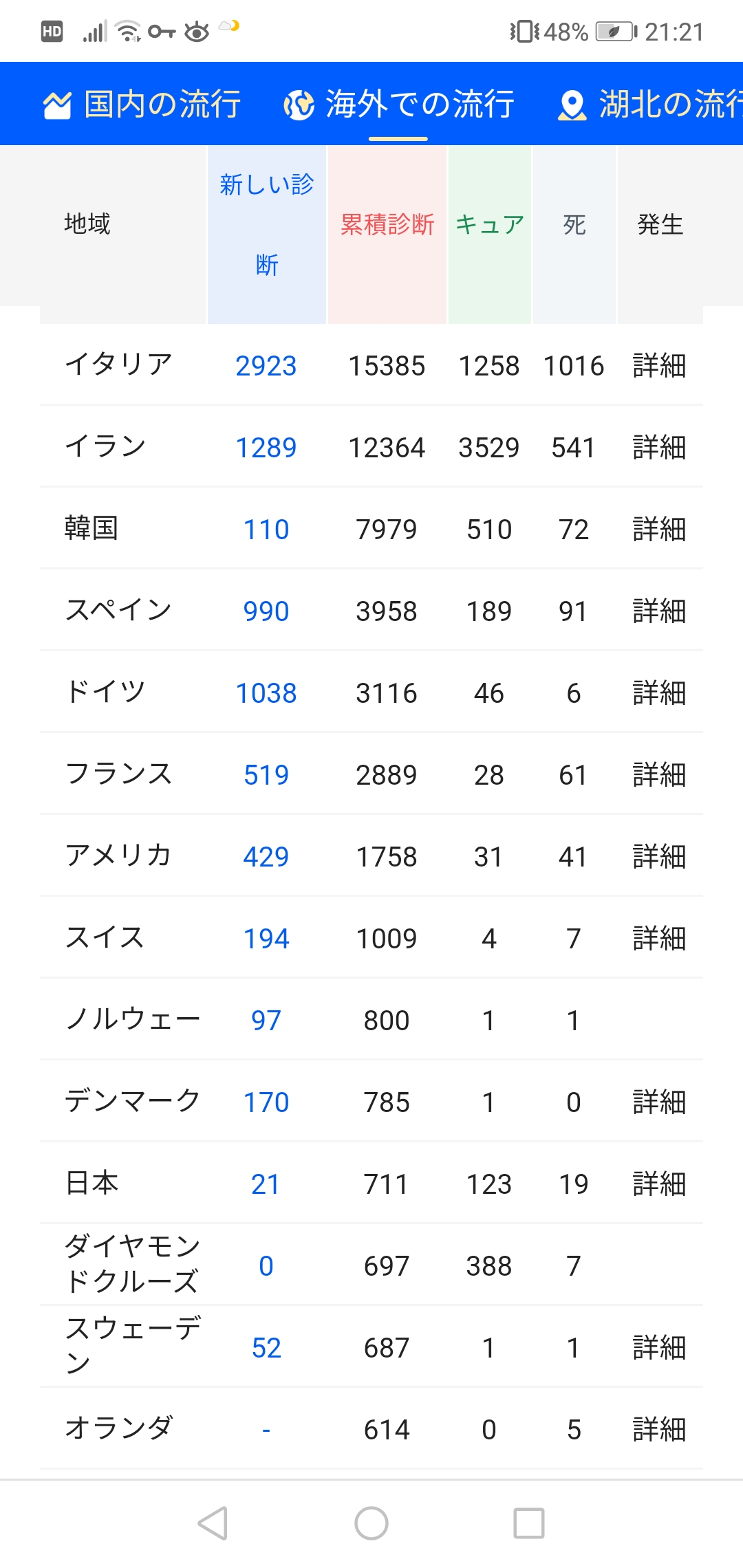Show 詳細 for スペイン

pos(659,611)
